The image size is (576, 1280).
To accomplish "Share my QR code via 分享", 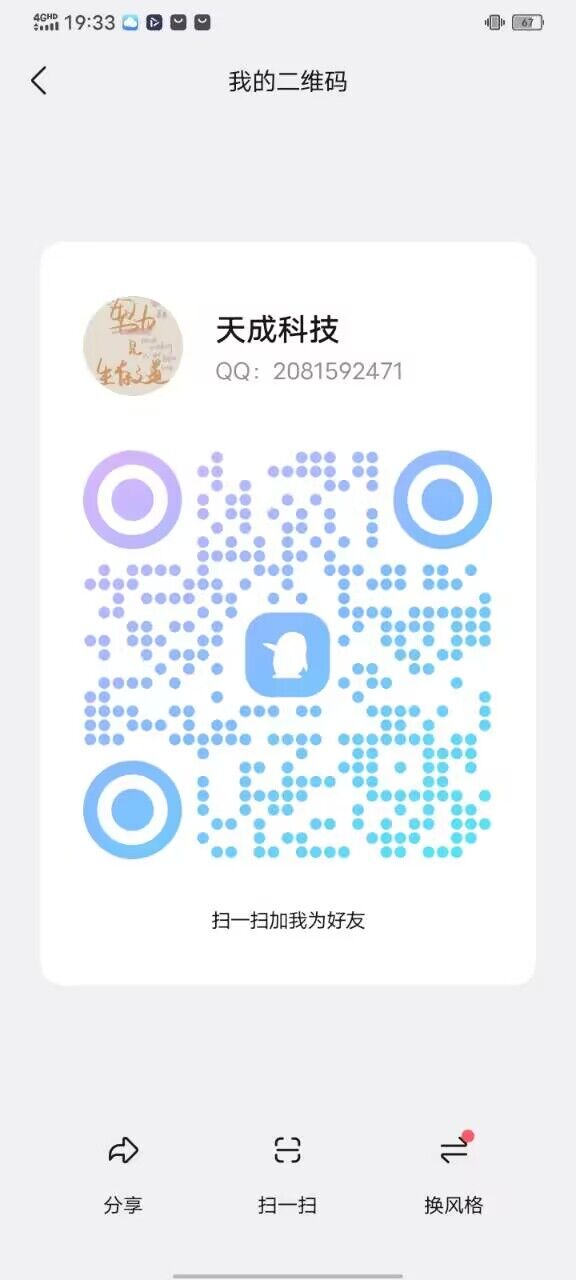I will point(123,1174).
